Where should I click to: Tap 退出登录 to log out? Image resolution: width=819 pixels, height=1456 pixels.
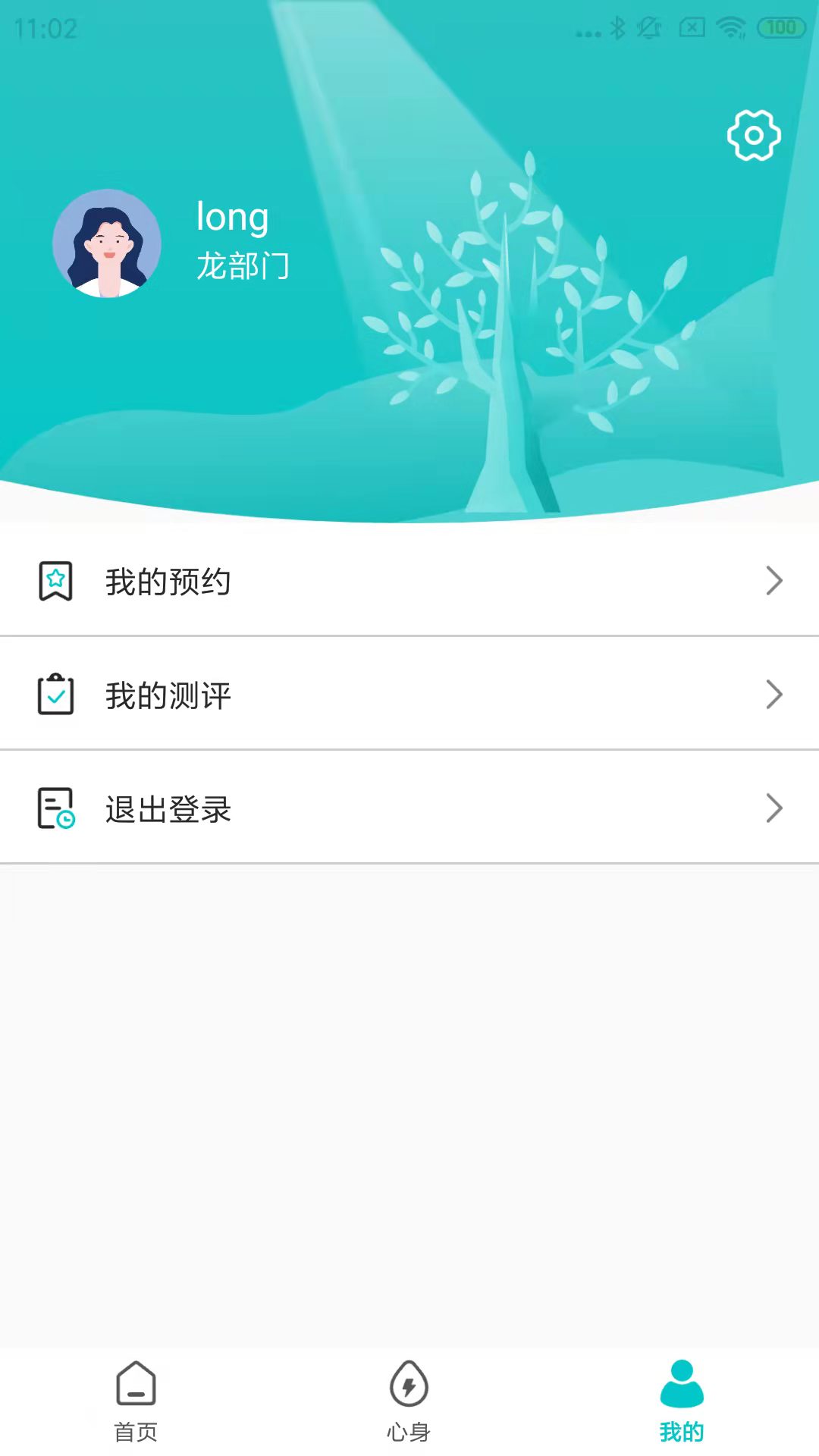168,808
